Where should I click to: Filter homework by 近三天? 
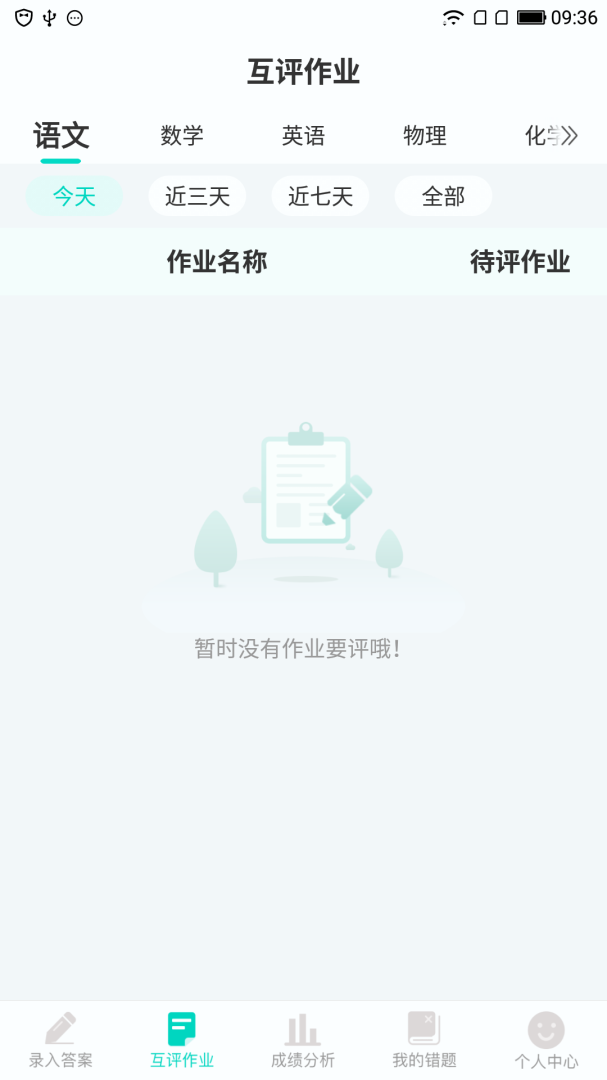[x=197, y=196]
